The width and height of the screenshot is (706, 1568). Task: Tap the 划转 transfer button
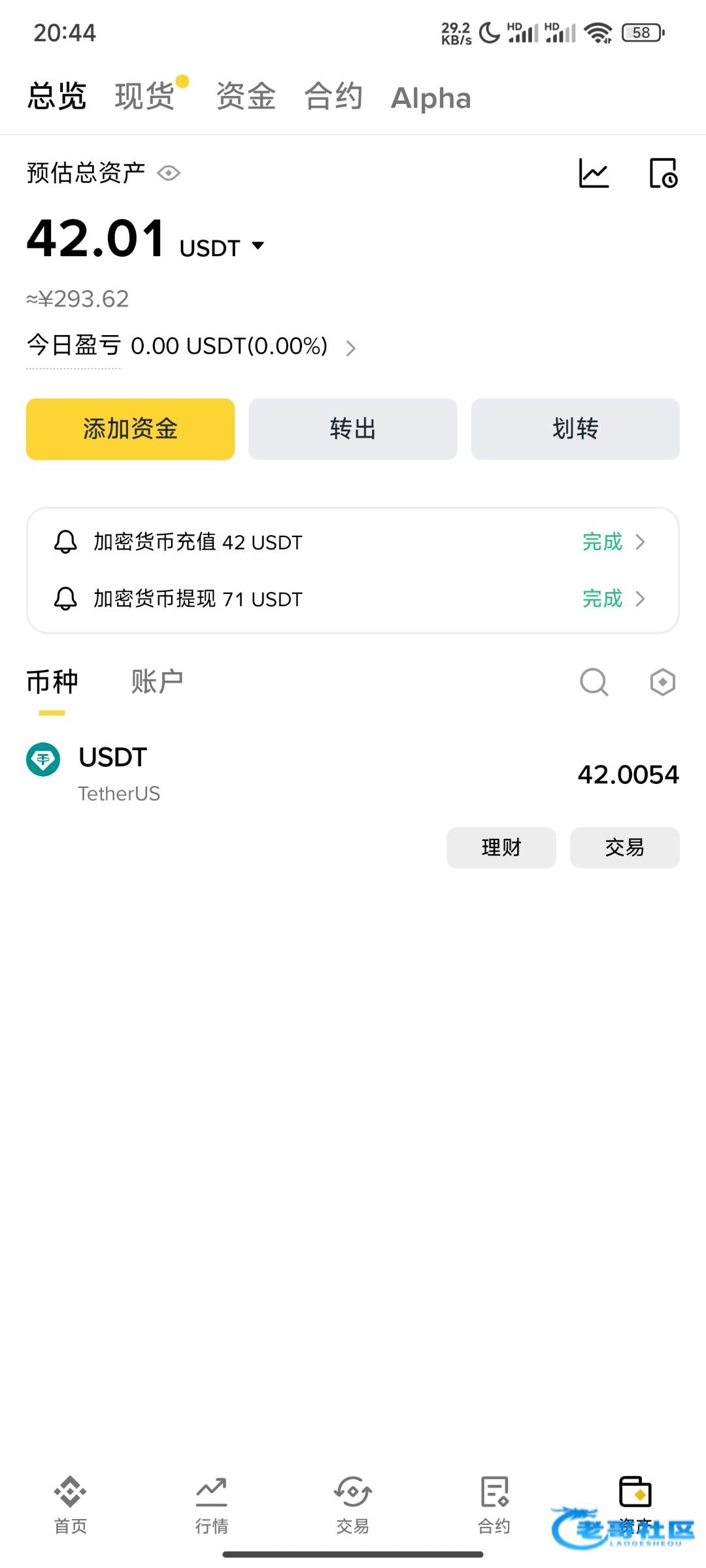coord(575,429)
